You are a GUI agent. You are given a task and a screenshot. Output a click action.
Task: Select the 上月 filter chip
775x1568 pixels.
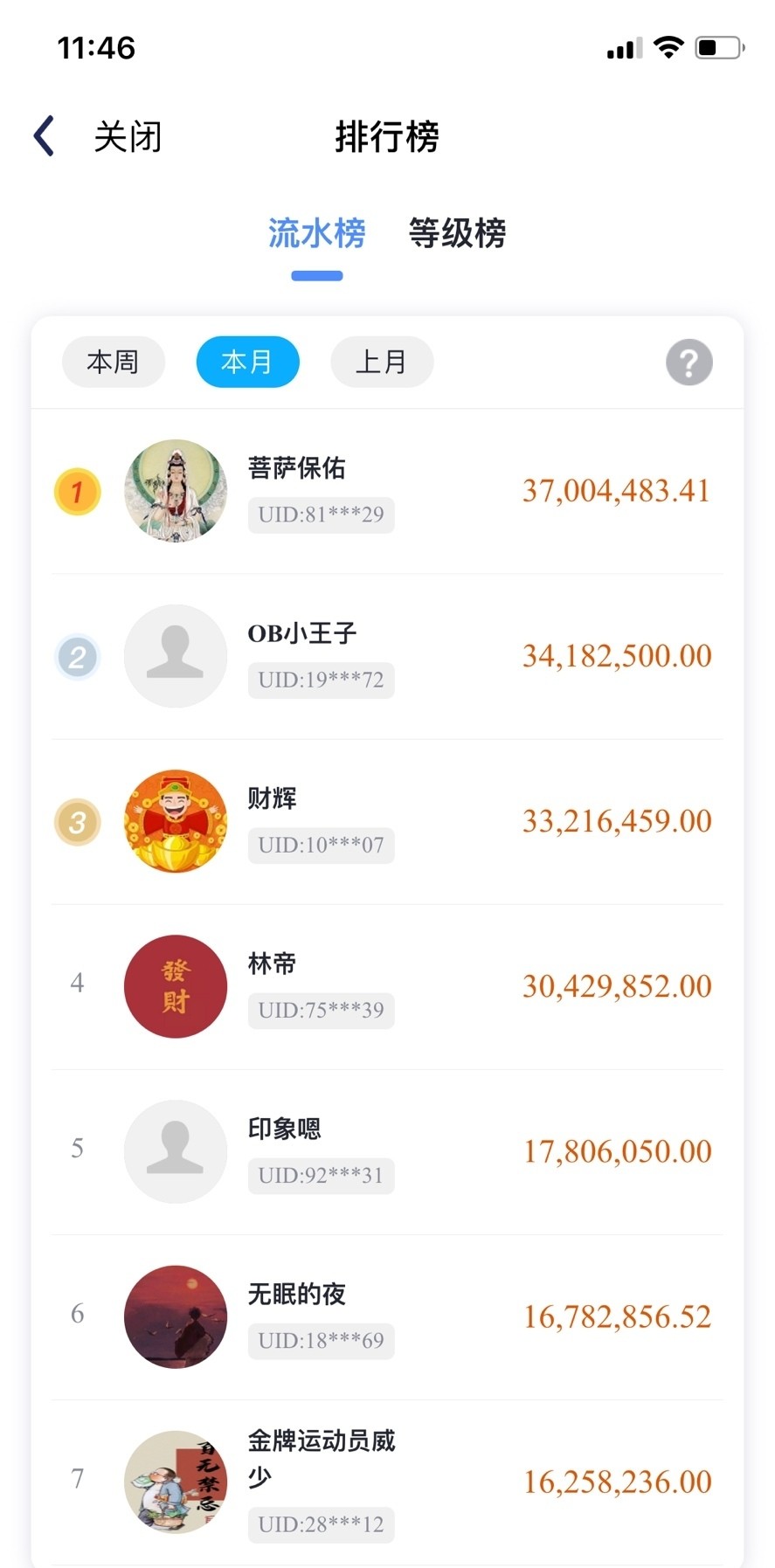pos(382,362)
